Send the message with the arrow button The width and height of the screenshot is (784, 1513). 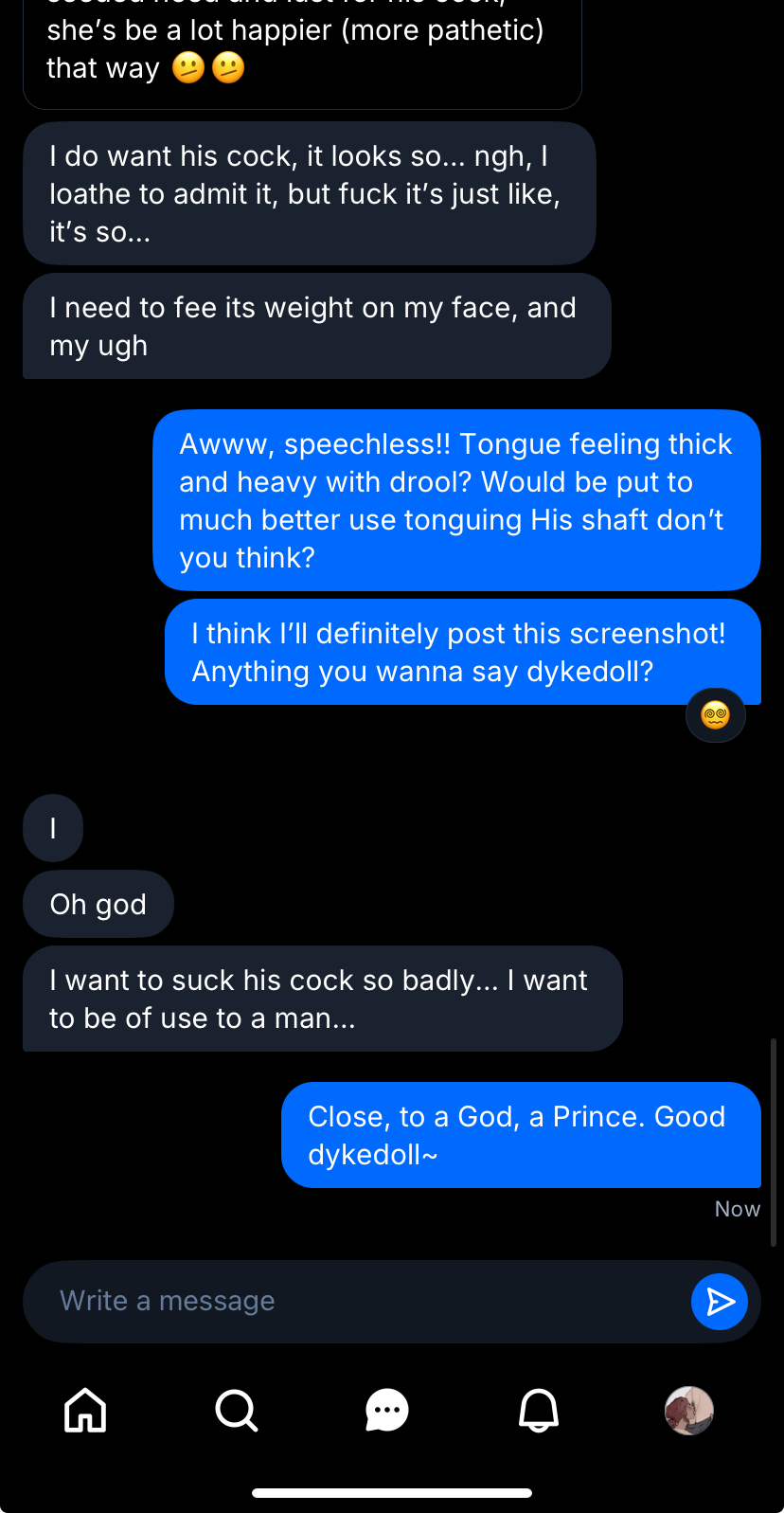(x=720, y=1302)
